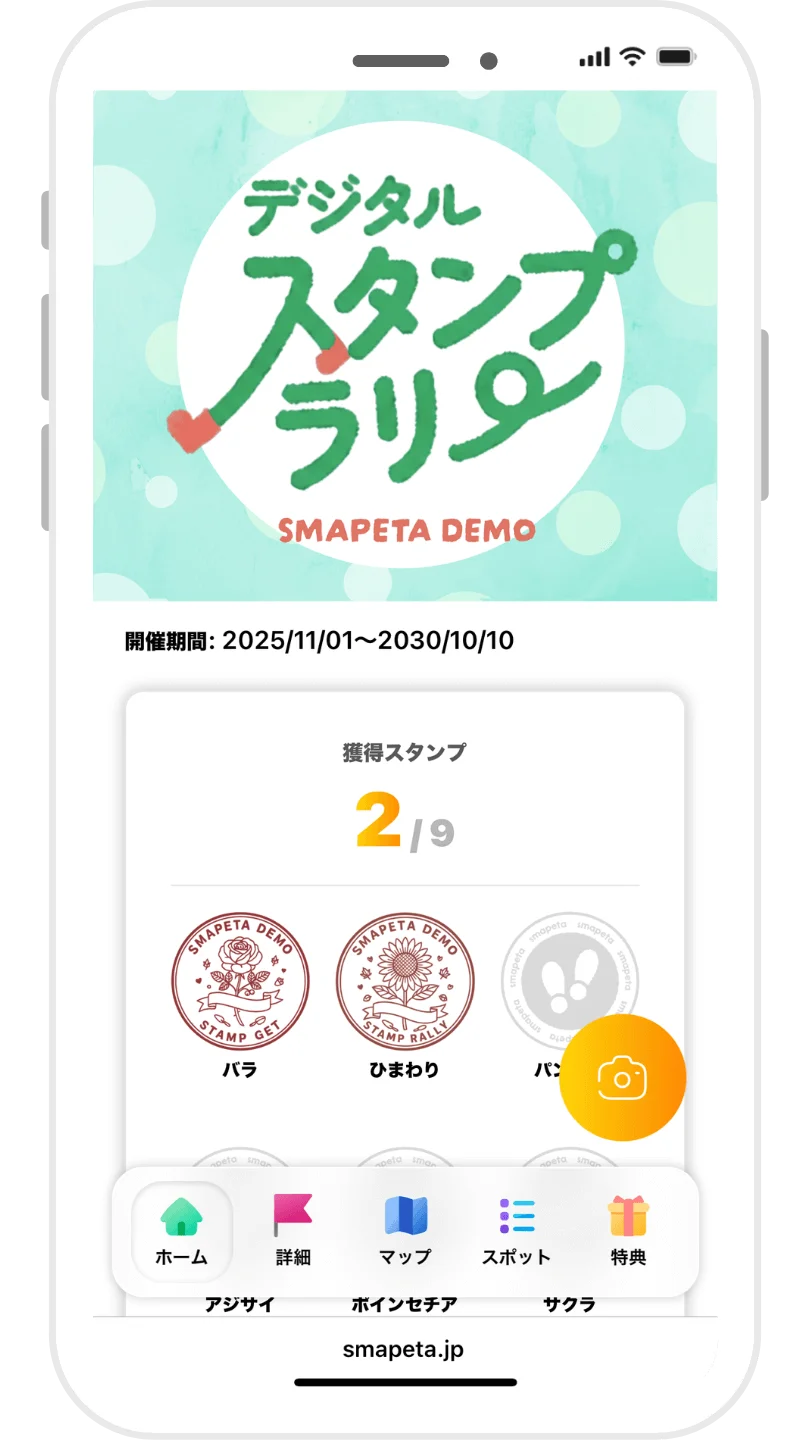Open the blue マップ map icon
Viewport: 810px width, 1440px height.
[x=405, y=1213]
